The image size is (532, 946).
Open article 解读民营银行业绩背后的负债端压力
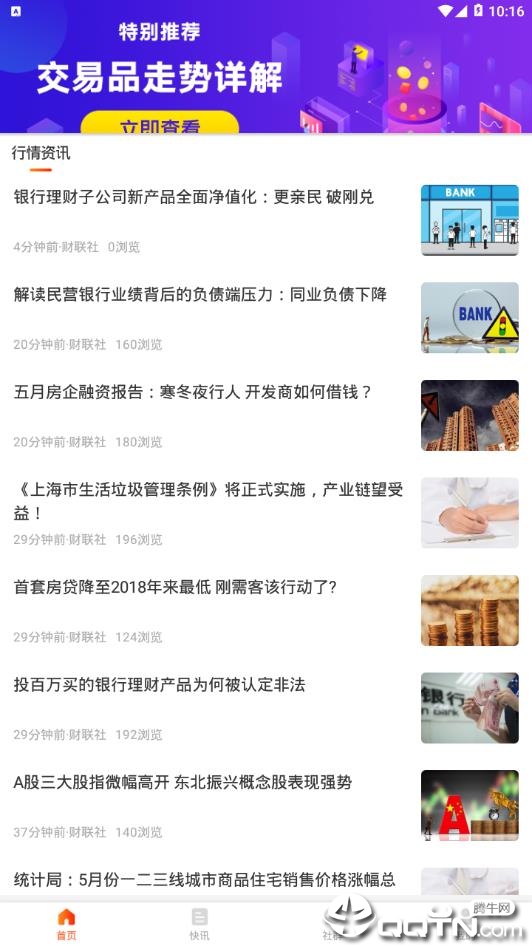click(266, 318)
